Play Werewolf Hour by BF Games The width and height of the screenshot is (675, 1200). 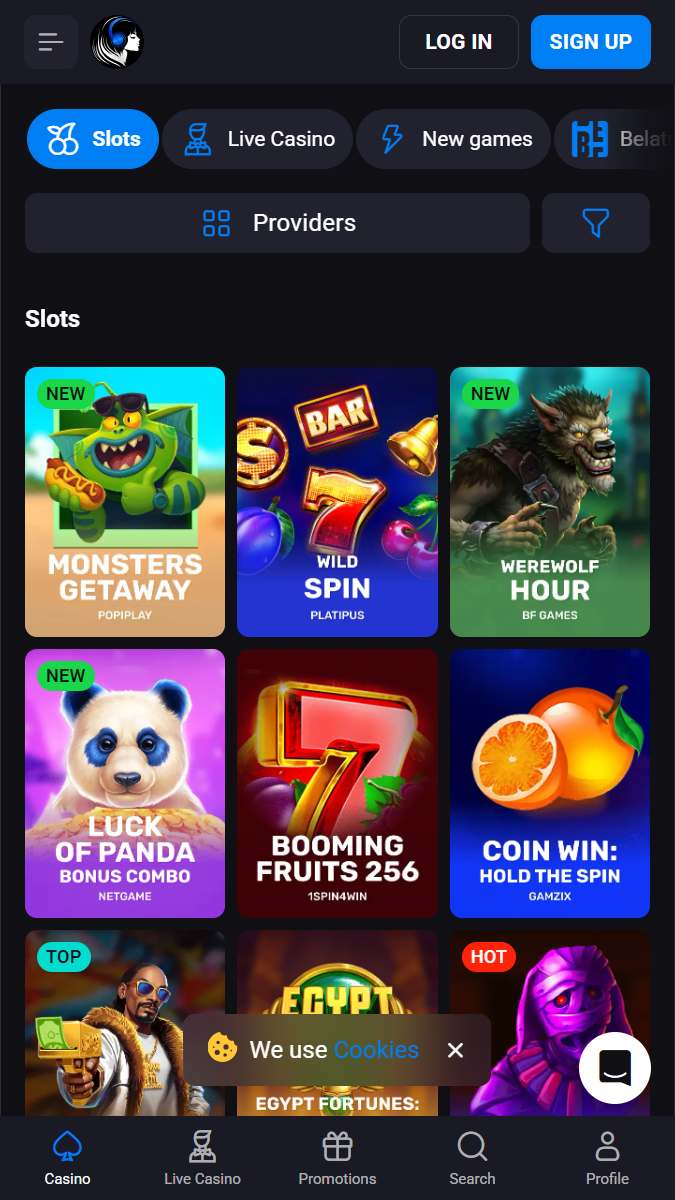[x=550, y=501]
